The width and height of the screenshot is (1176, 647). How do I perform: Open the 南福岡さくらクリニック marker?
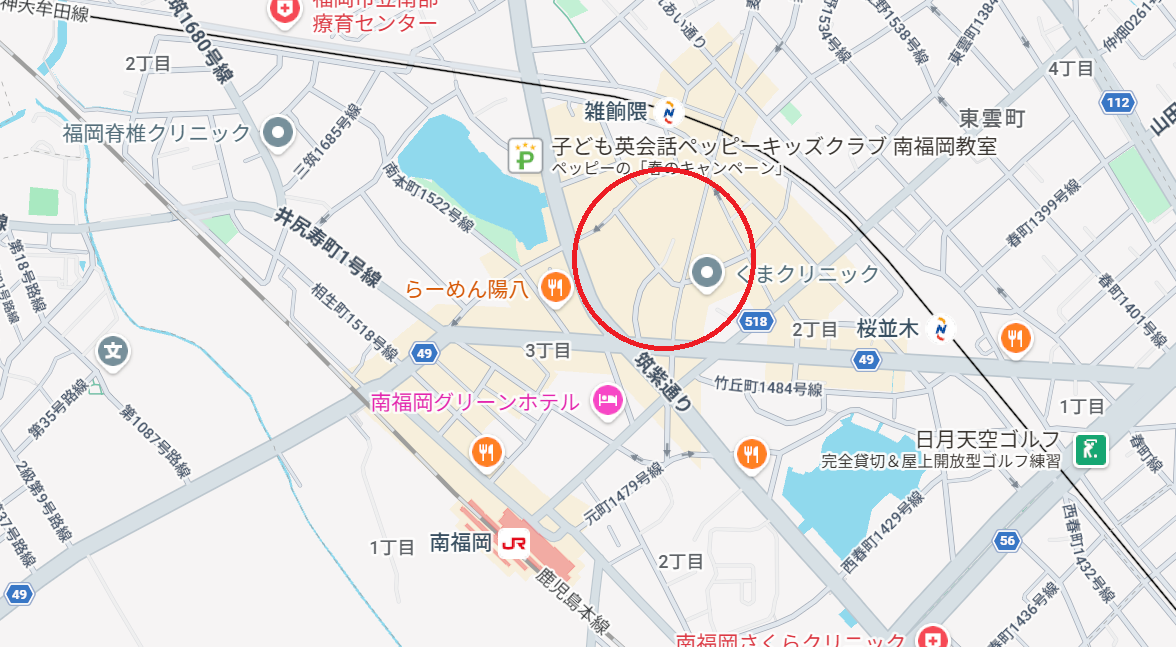(x=931, y=638)
